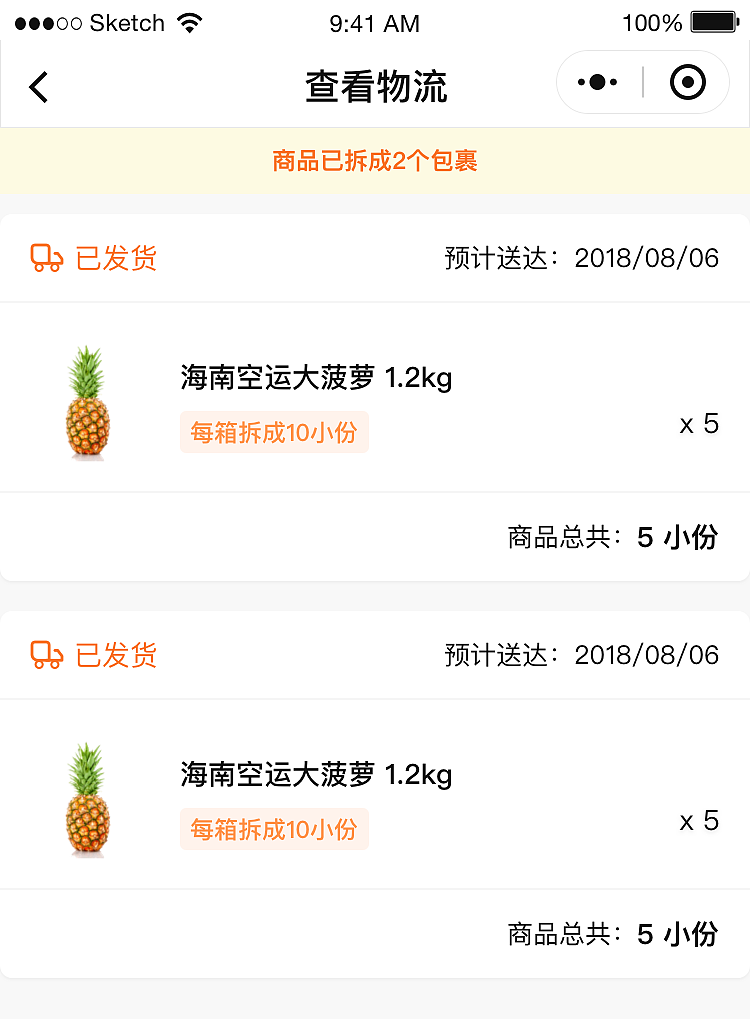Screen dimensions: 750x1019
Task: Click the 9:41 AM time in status bar
Action: [x=375, y=22]
